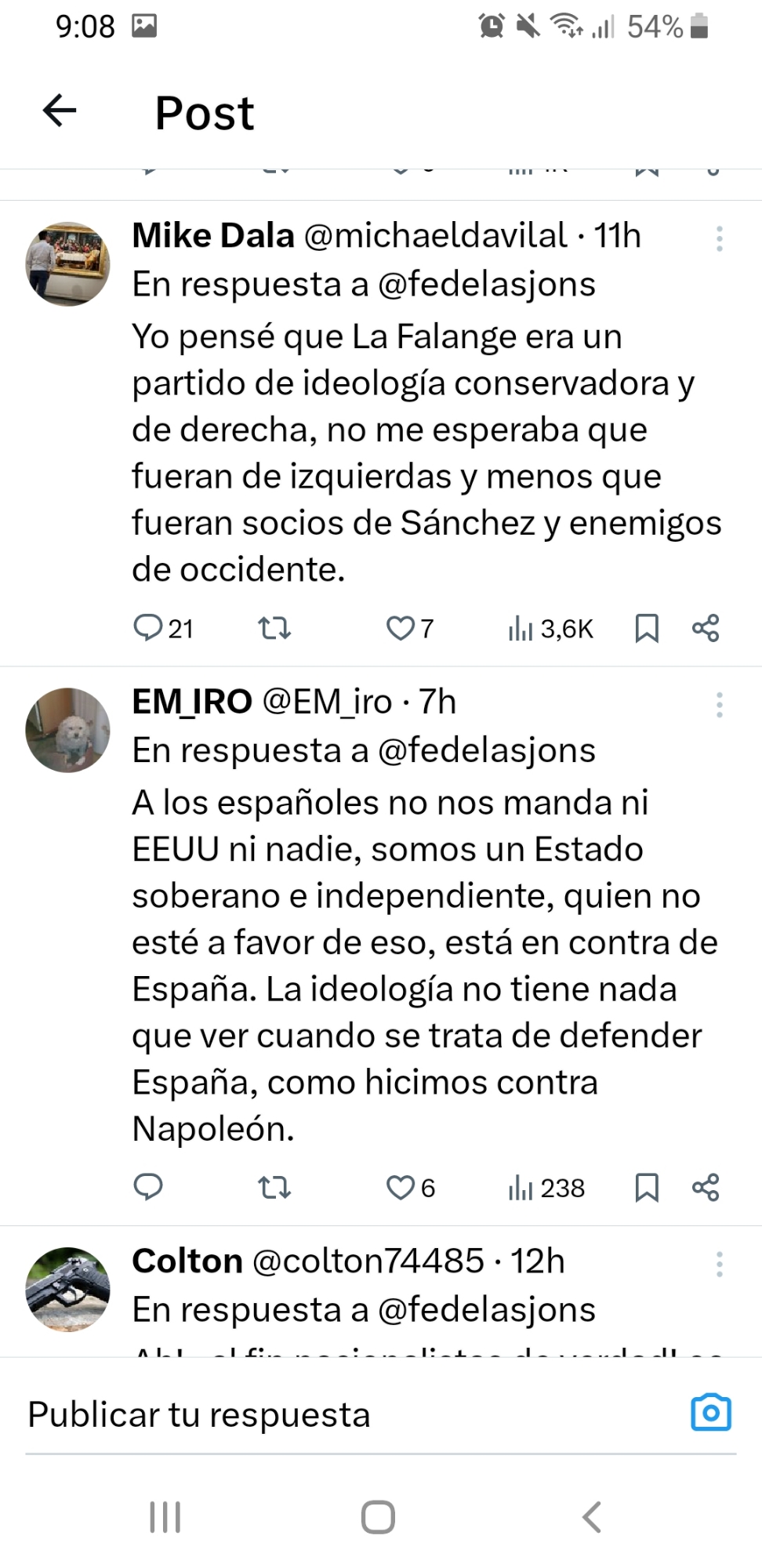Open the system recent apps button
762x1568 pixels.
[165, 1517]
